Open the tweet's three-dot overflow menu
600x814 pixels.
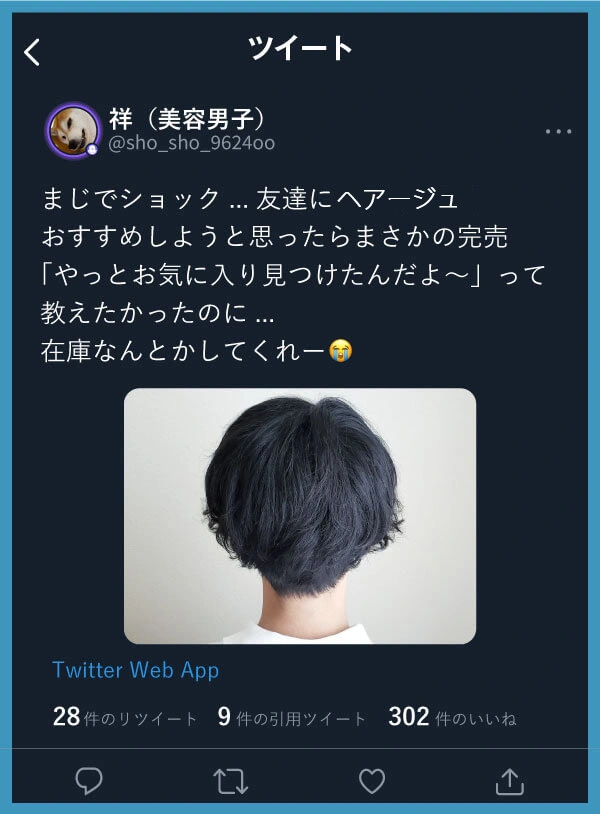(x=558, y=131)
